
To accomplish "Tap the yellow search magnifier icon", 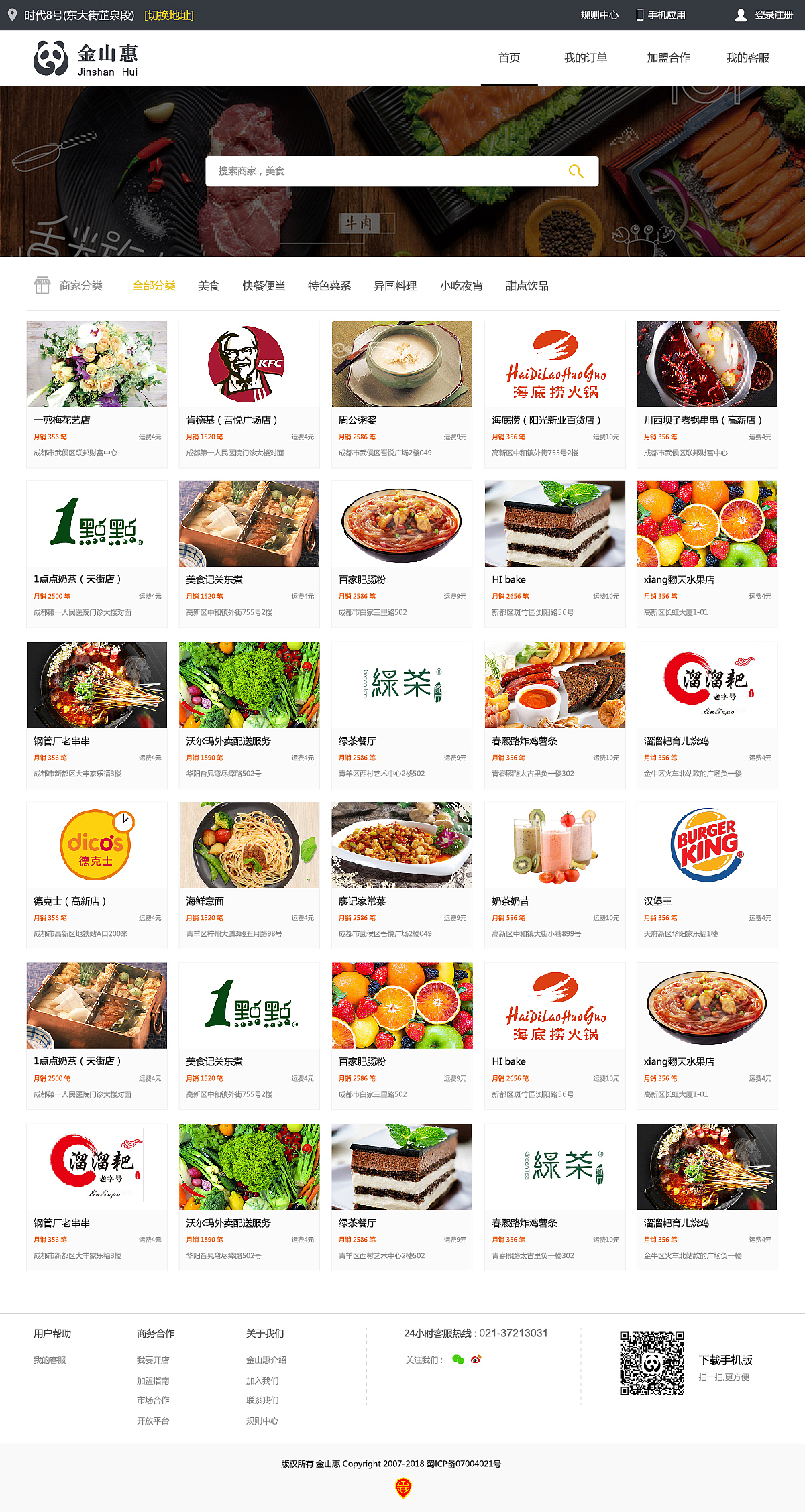I will tap(576, 171).
